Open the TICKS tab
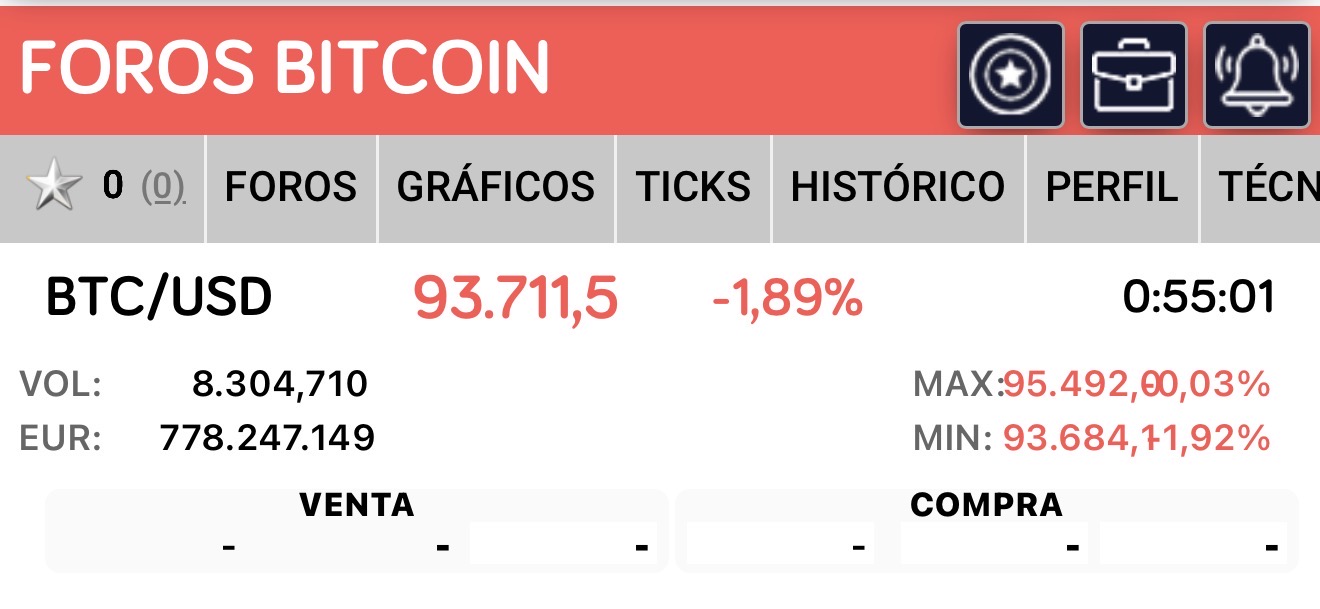1320x609 pixels. coord(693,188)
